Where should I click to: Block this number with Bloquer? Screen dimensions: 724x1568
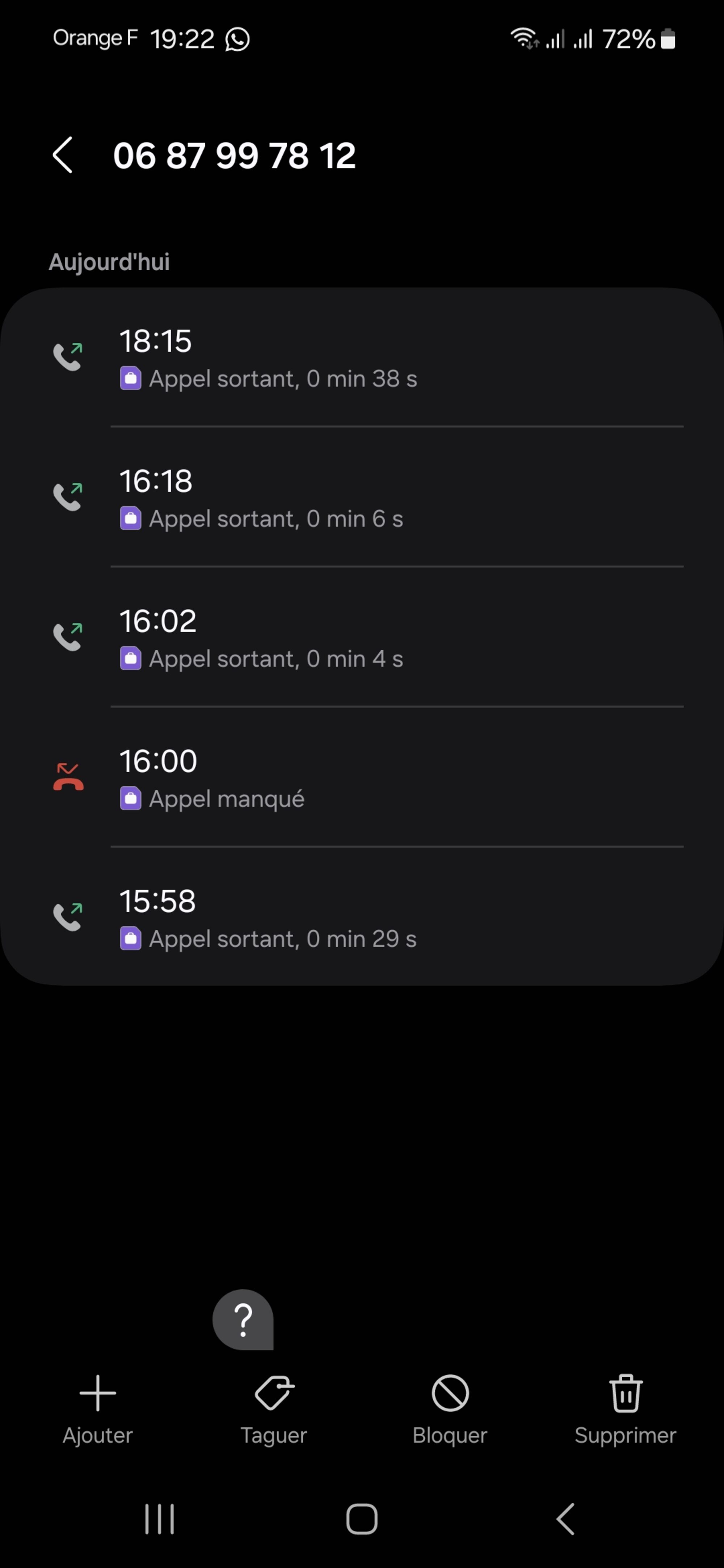tap(450, 1408)
